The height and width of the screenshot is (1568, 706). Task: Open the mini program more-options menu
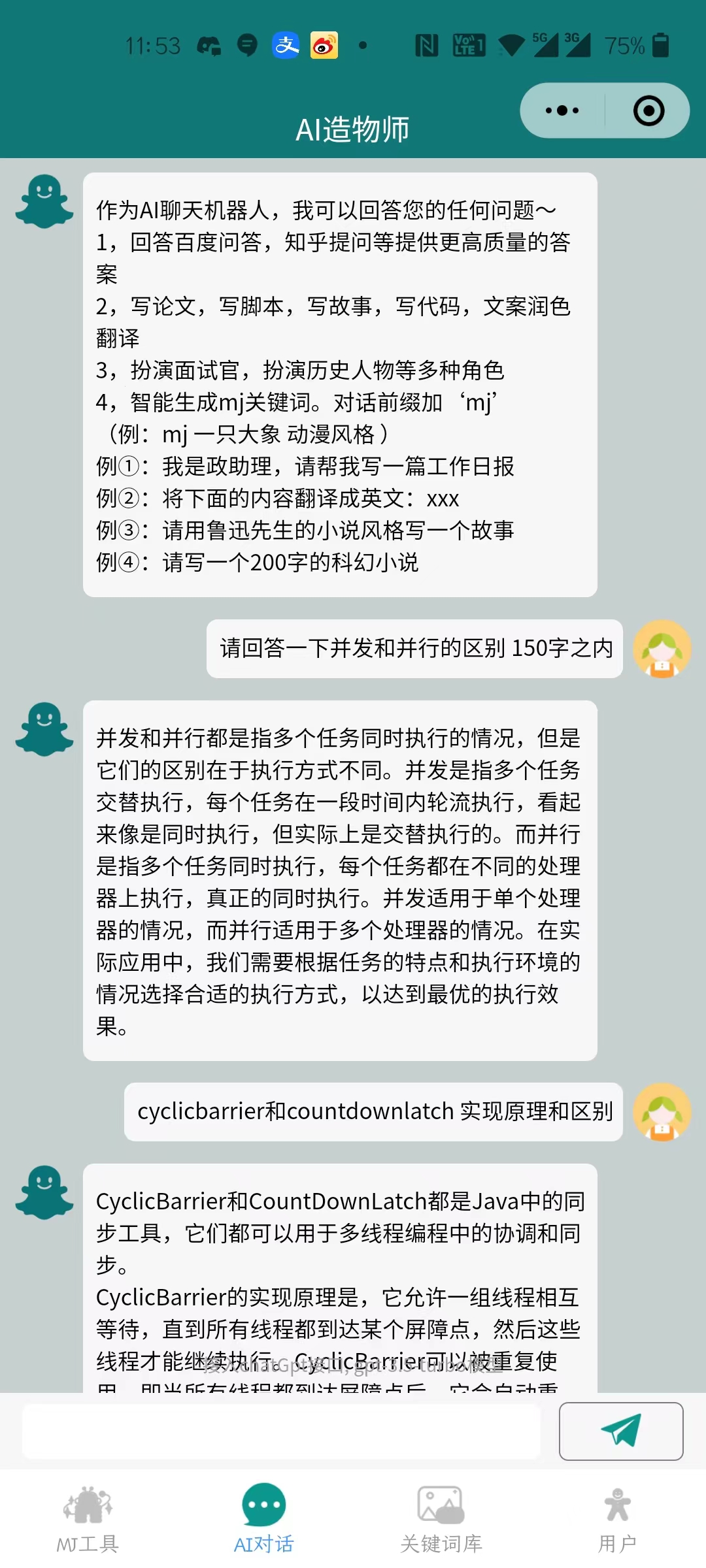tap(562, 110)
